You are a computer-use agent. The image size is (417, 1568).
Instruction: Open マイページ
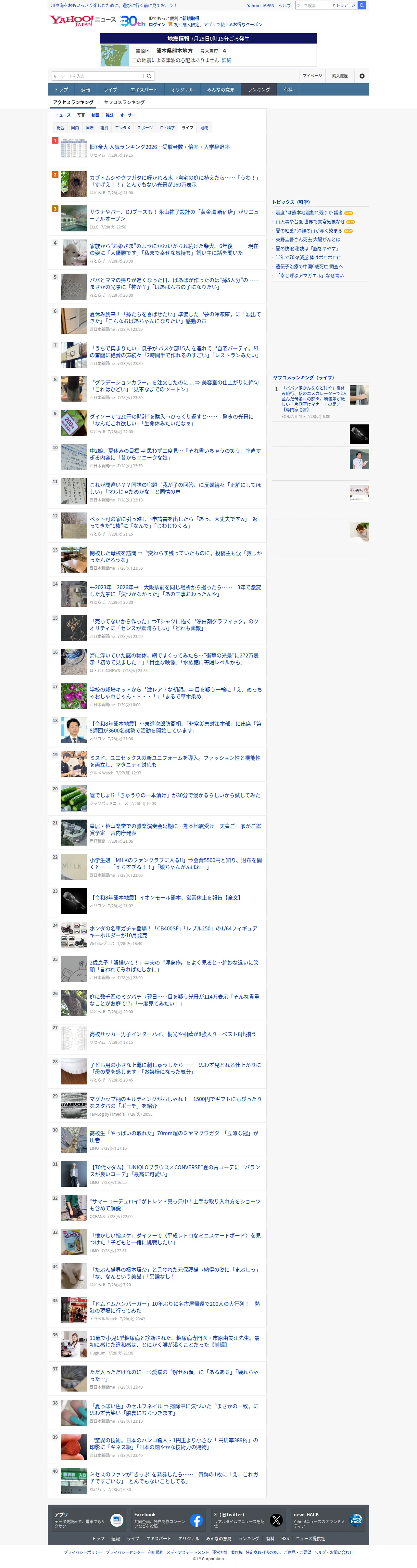312,76
